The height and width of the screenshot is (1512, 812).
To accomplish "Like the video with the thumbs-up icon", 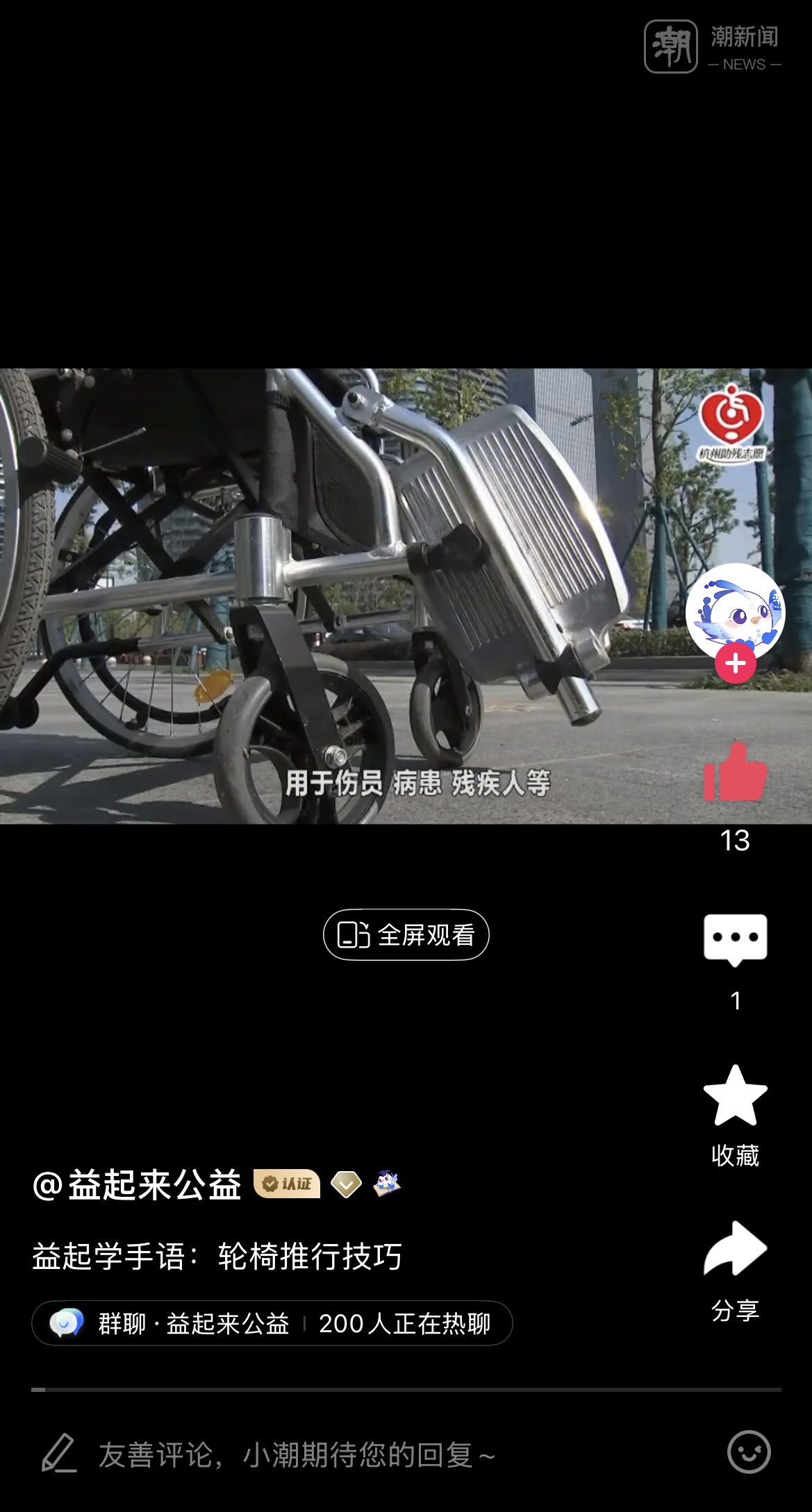I will click(x=735, y=773).
